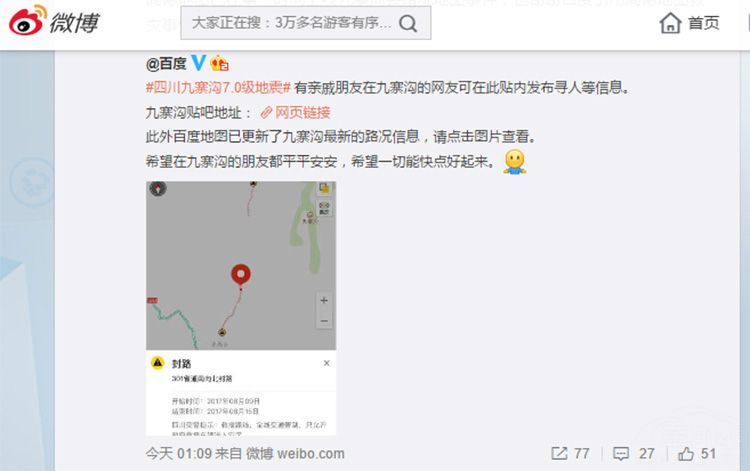Like the 百度 post

tap(697, 453)
